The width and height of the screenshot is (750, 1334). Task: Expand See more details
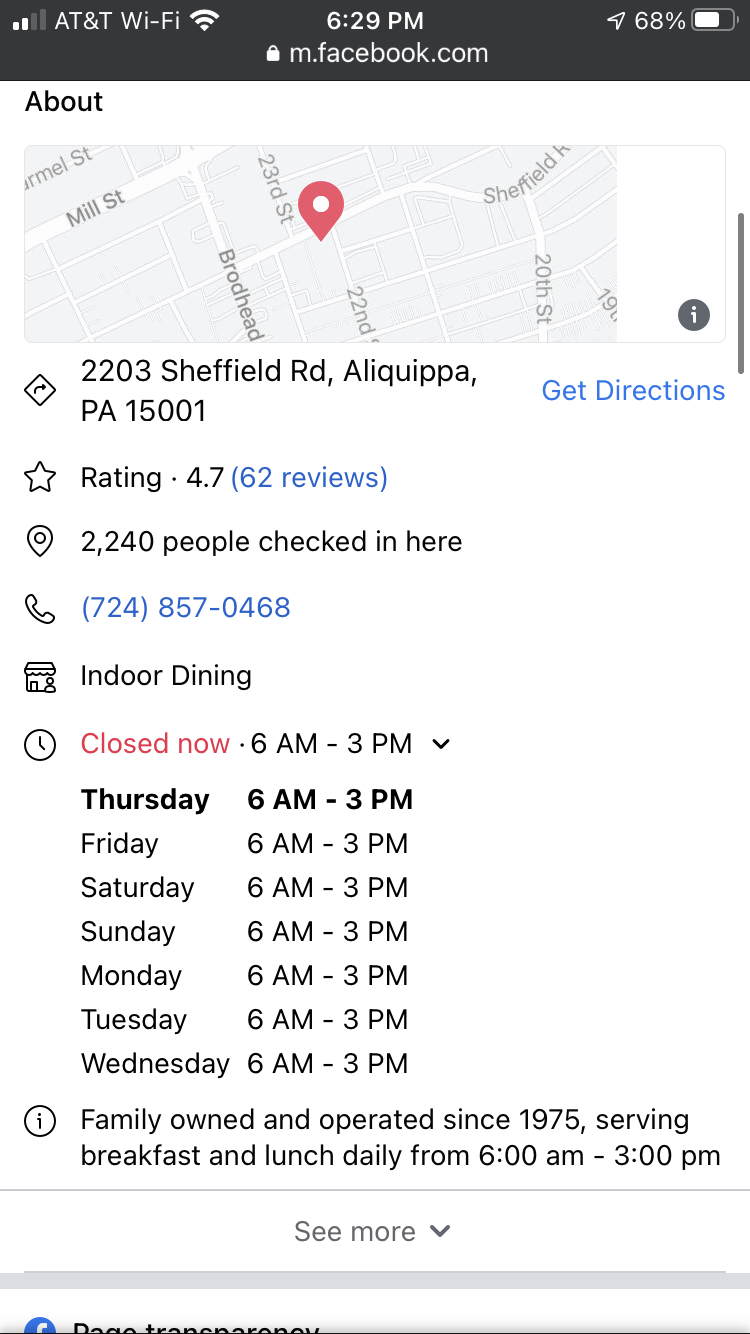pyautogui.click(x=373, y=1231)
